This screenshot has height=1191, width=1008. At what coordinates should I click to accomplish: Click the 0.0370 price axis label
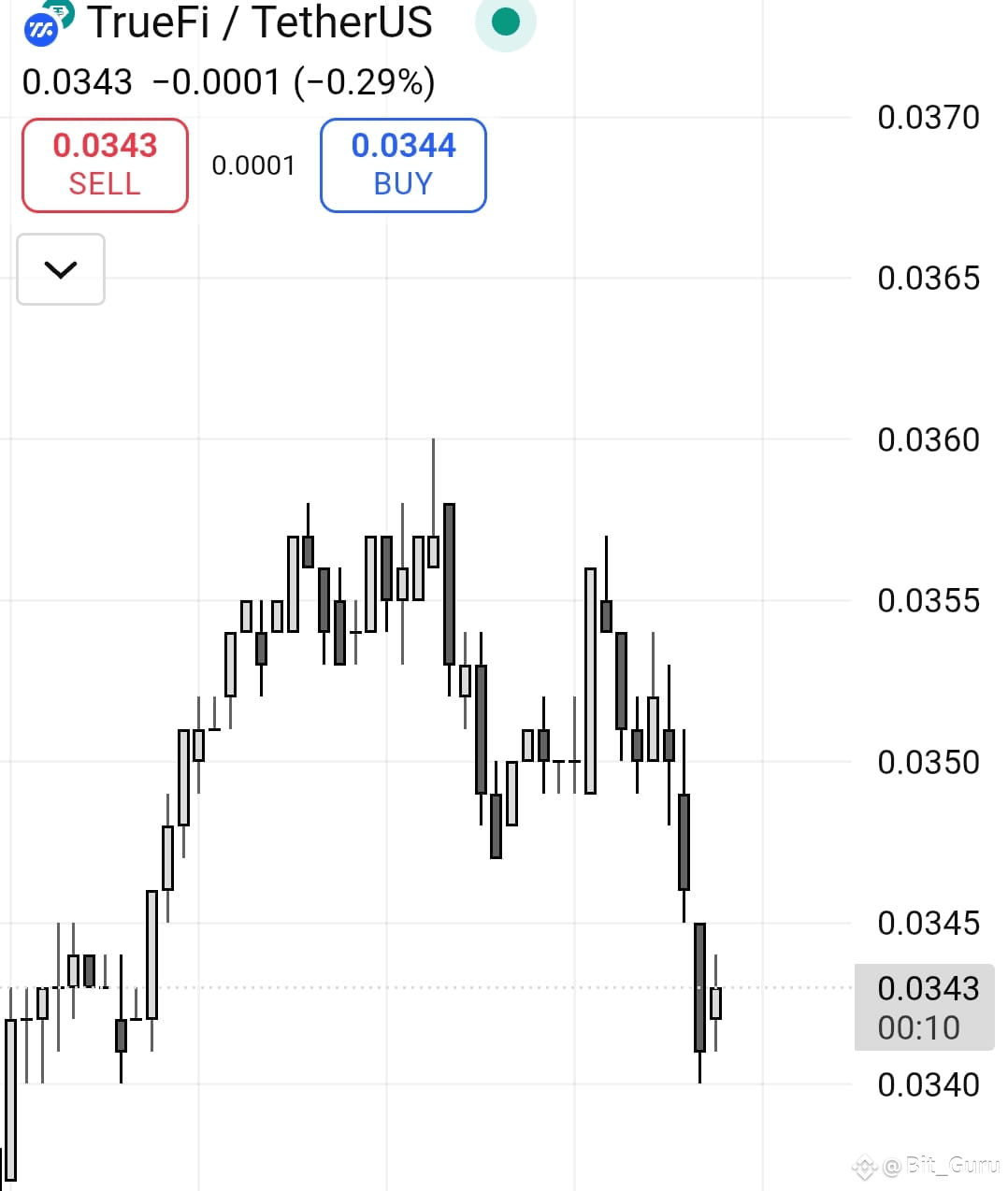tap(927, 117)
